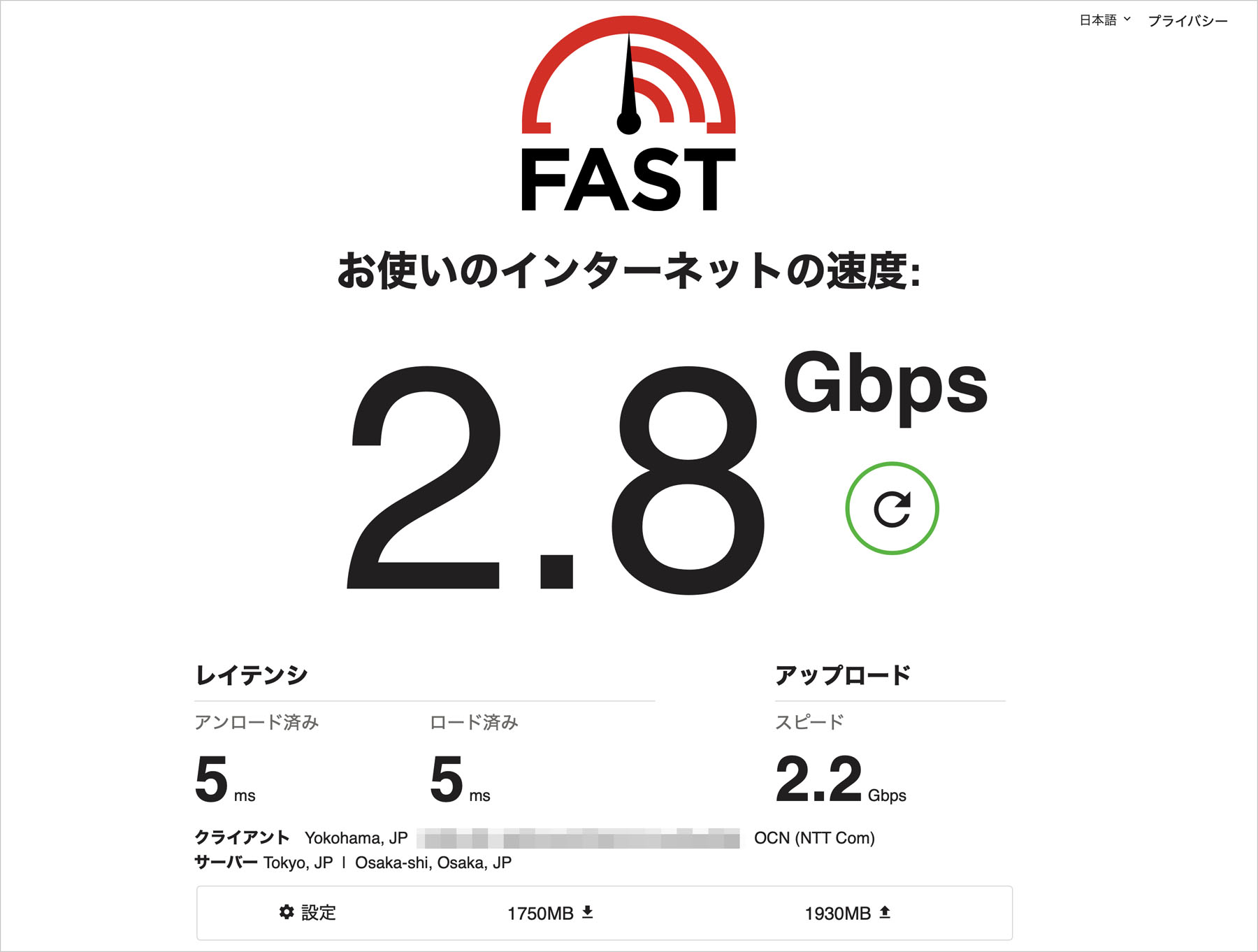Rerun the speed test with the reload button
This screenshot has width=1258, height=952.
(x=892, y=508)
